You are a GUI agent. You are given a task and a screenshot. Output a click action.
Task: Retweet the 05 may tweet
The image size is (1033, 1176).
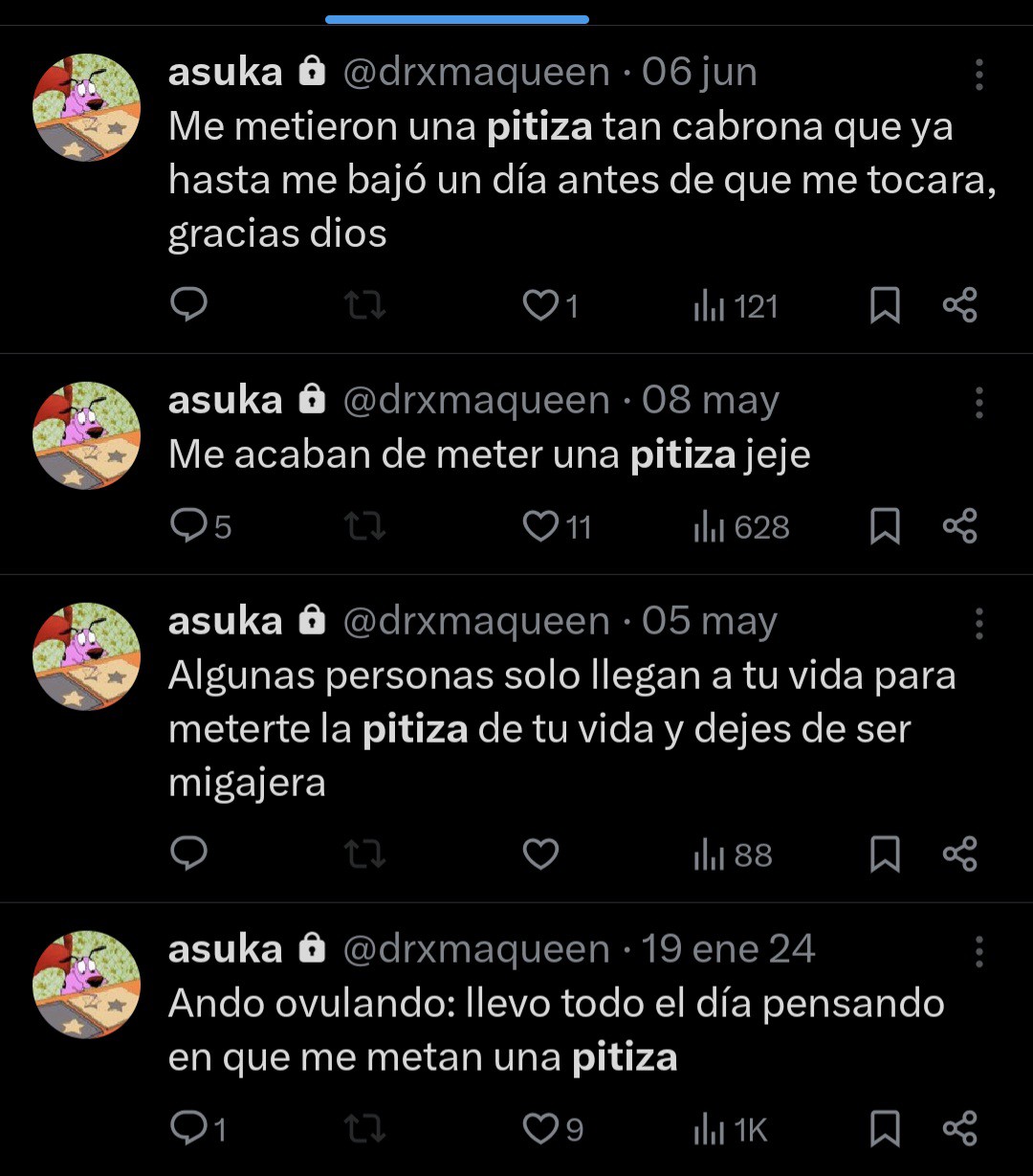365,854
